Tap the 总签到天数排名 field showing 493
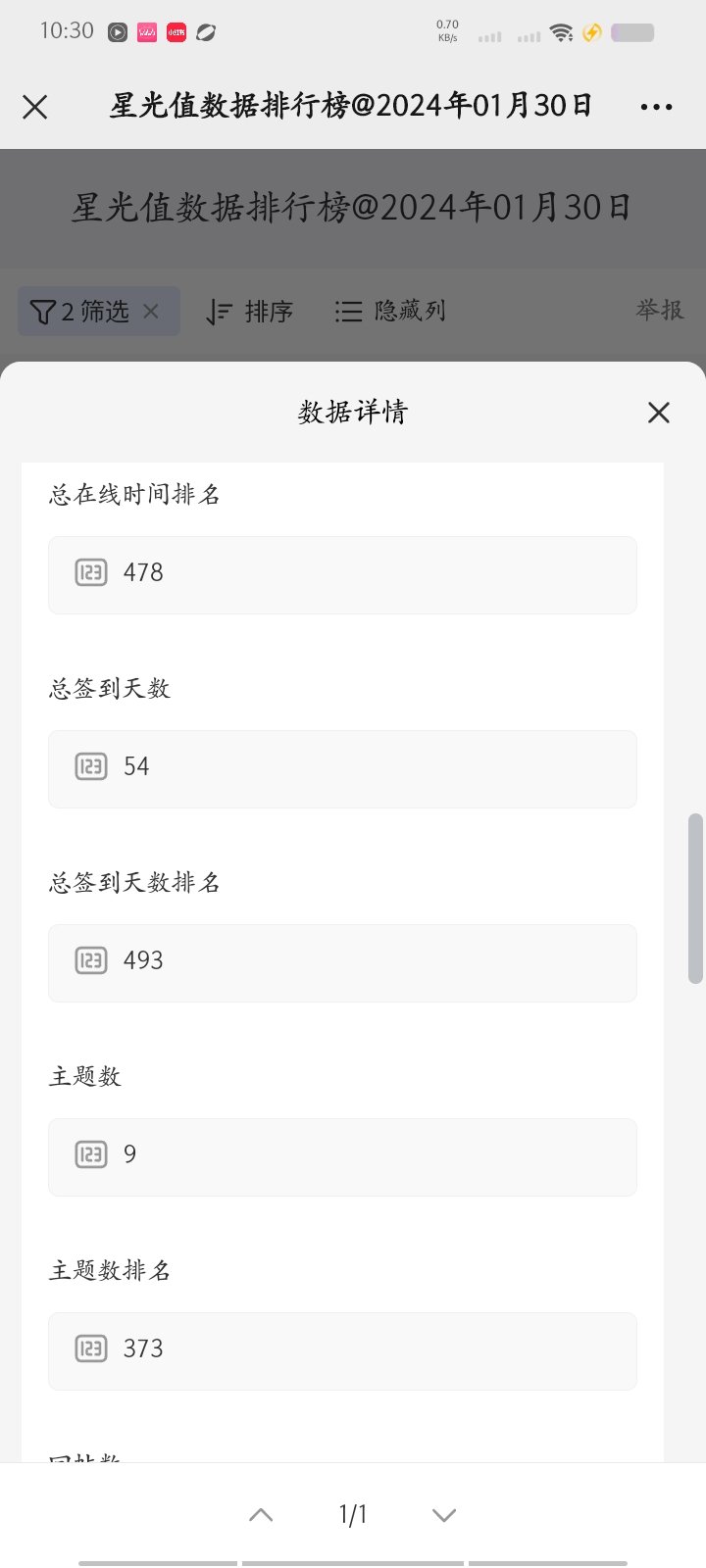The width and height of the screenshot is (706, 1568). point(342,962)
